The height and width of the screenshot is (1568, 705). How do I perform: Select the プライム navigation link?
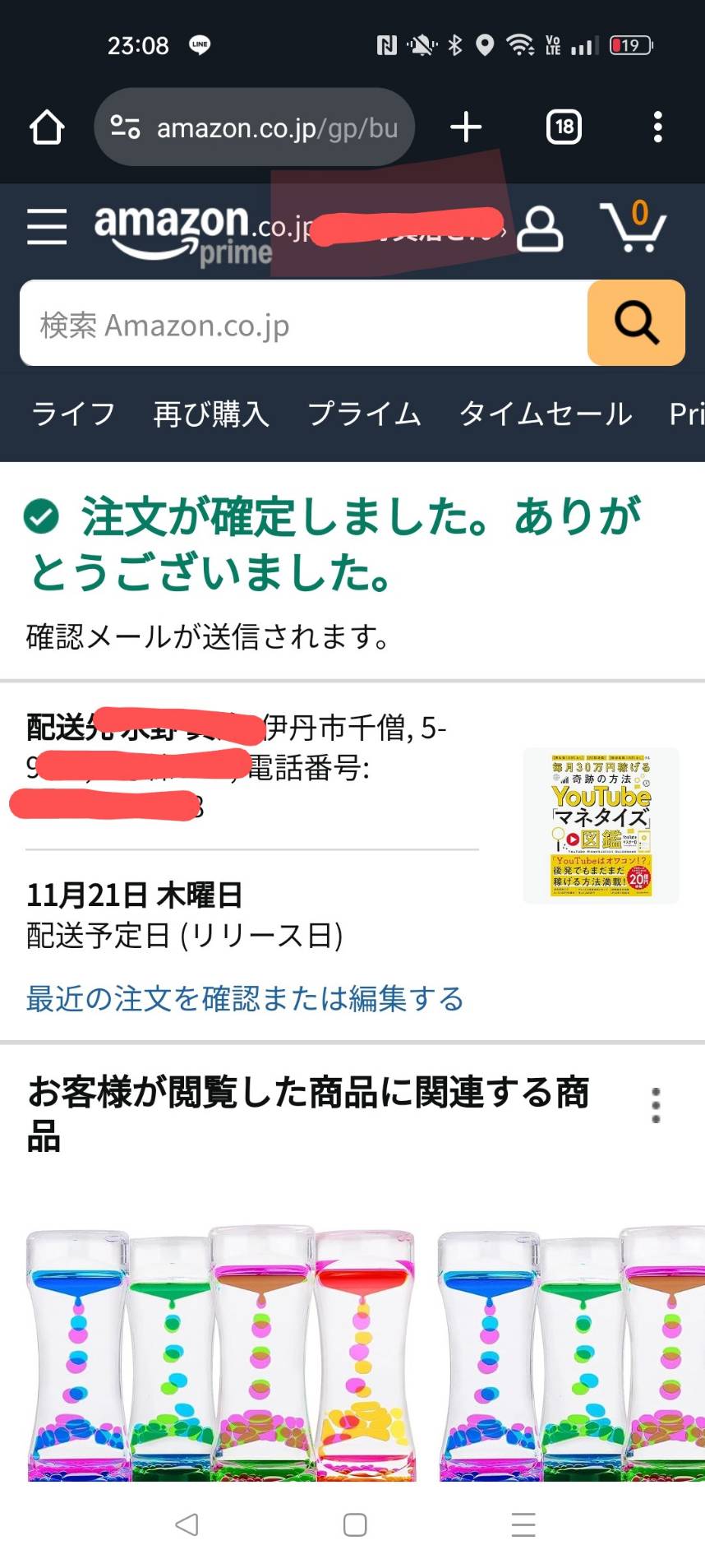click(x=364, y=414)
